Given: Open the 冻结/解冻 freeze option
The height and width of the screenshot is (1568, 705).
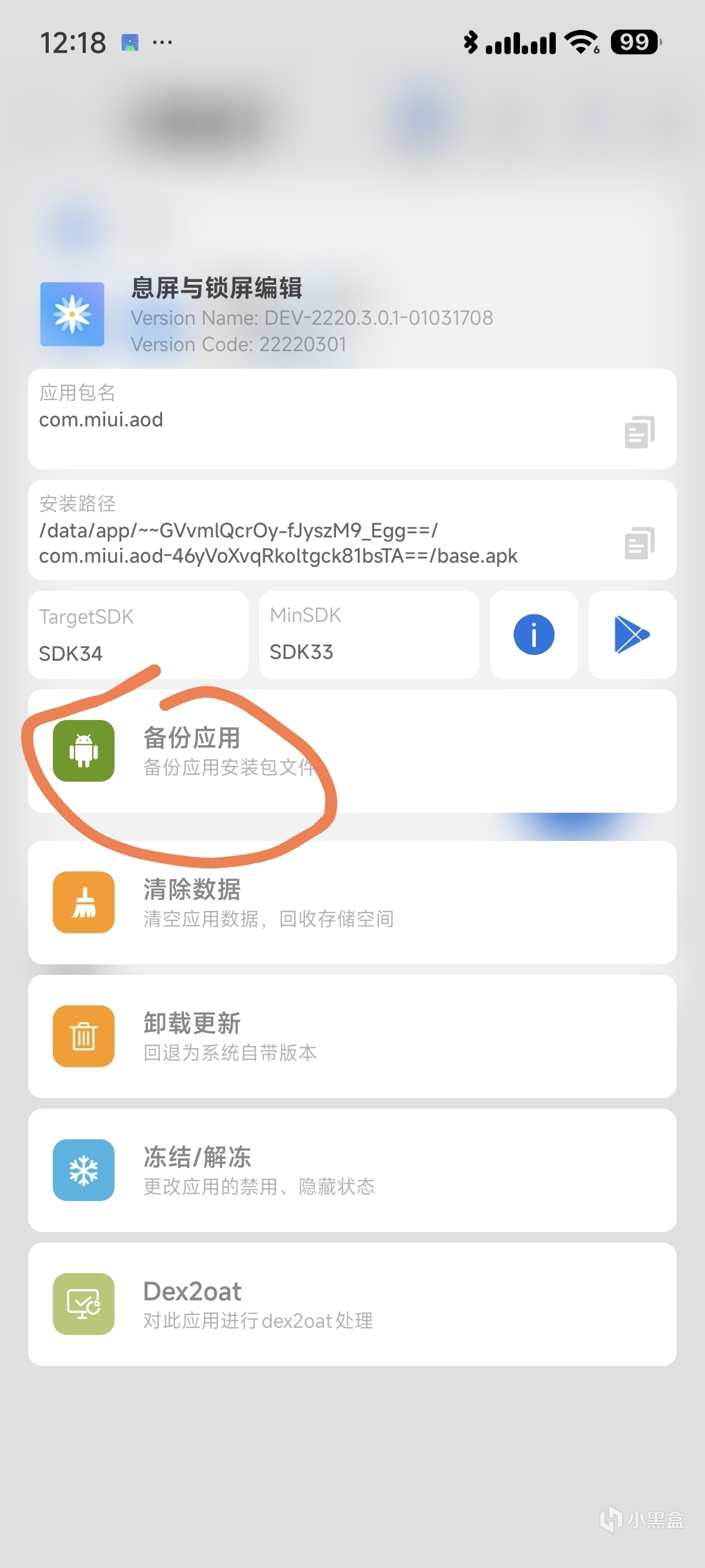Looking at the screenshot, I should tap(352, 1170).
